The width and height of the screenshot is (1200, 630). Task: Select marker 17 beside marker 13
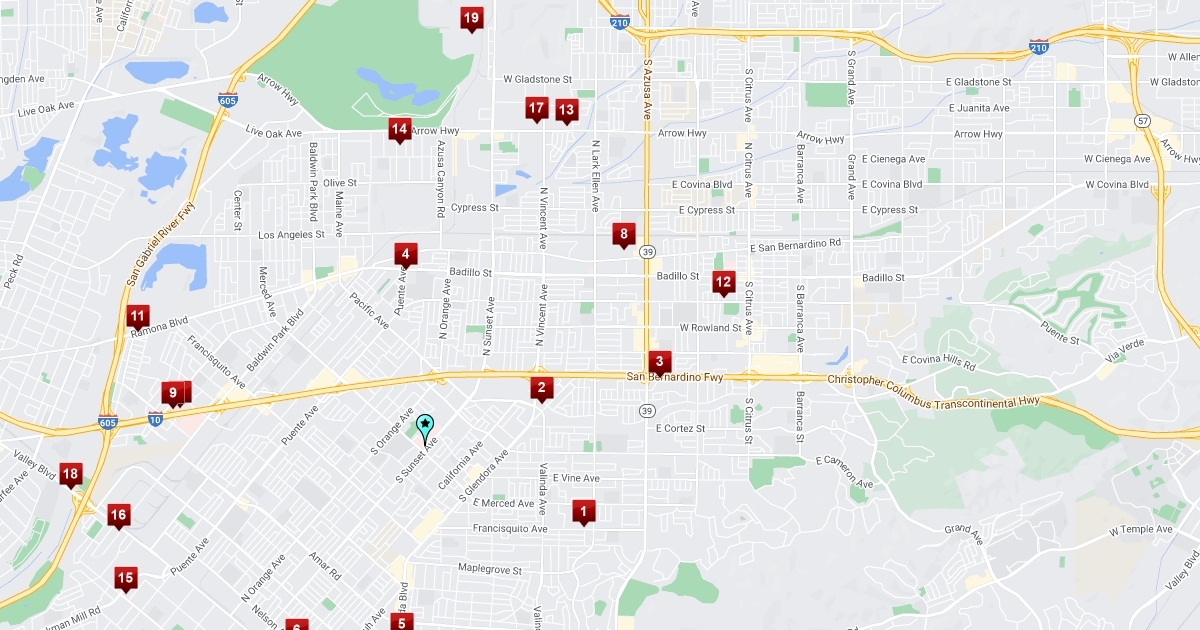pos(536,107)
